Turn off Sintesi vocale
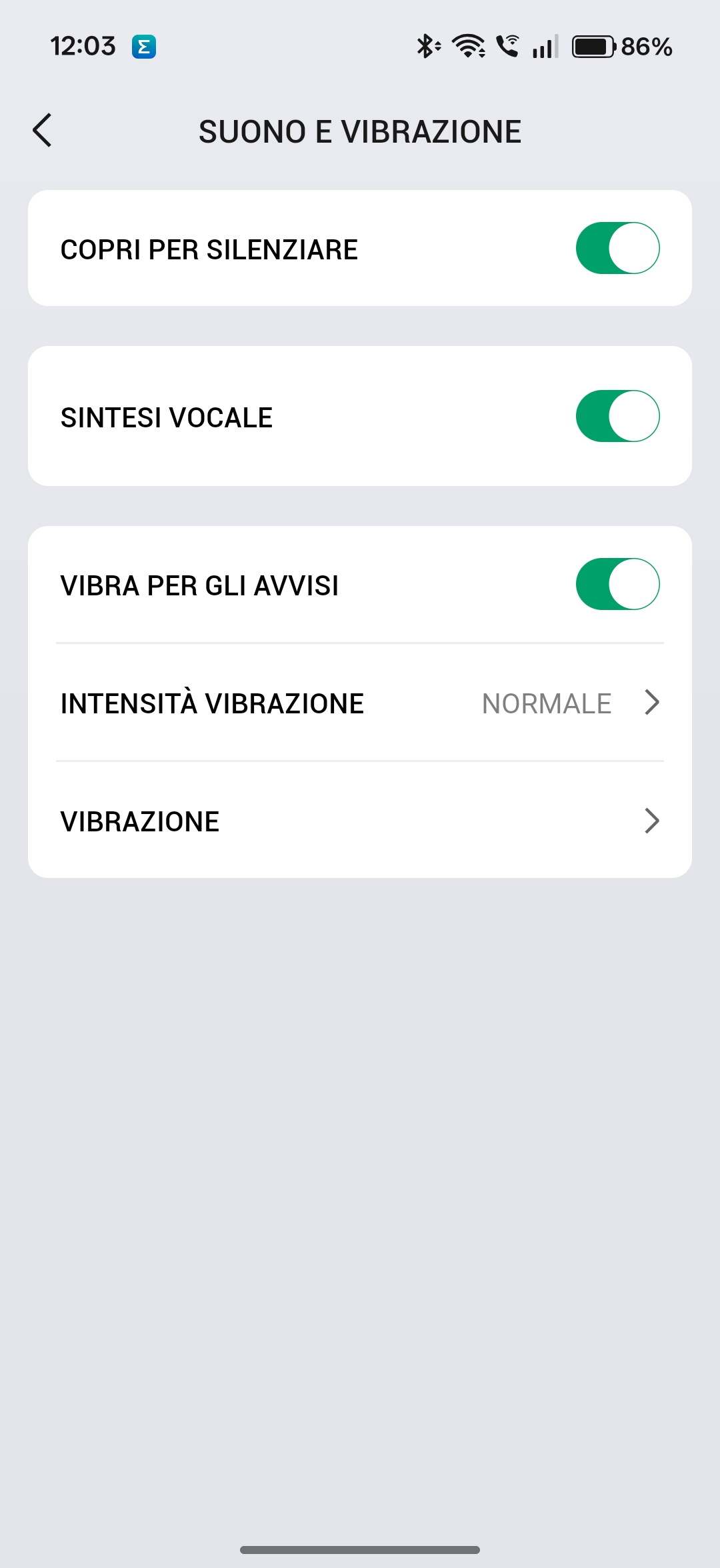The image size is (720, 1568). pos(617,416)
